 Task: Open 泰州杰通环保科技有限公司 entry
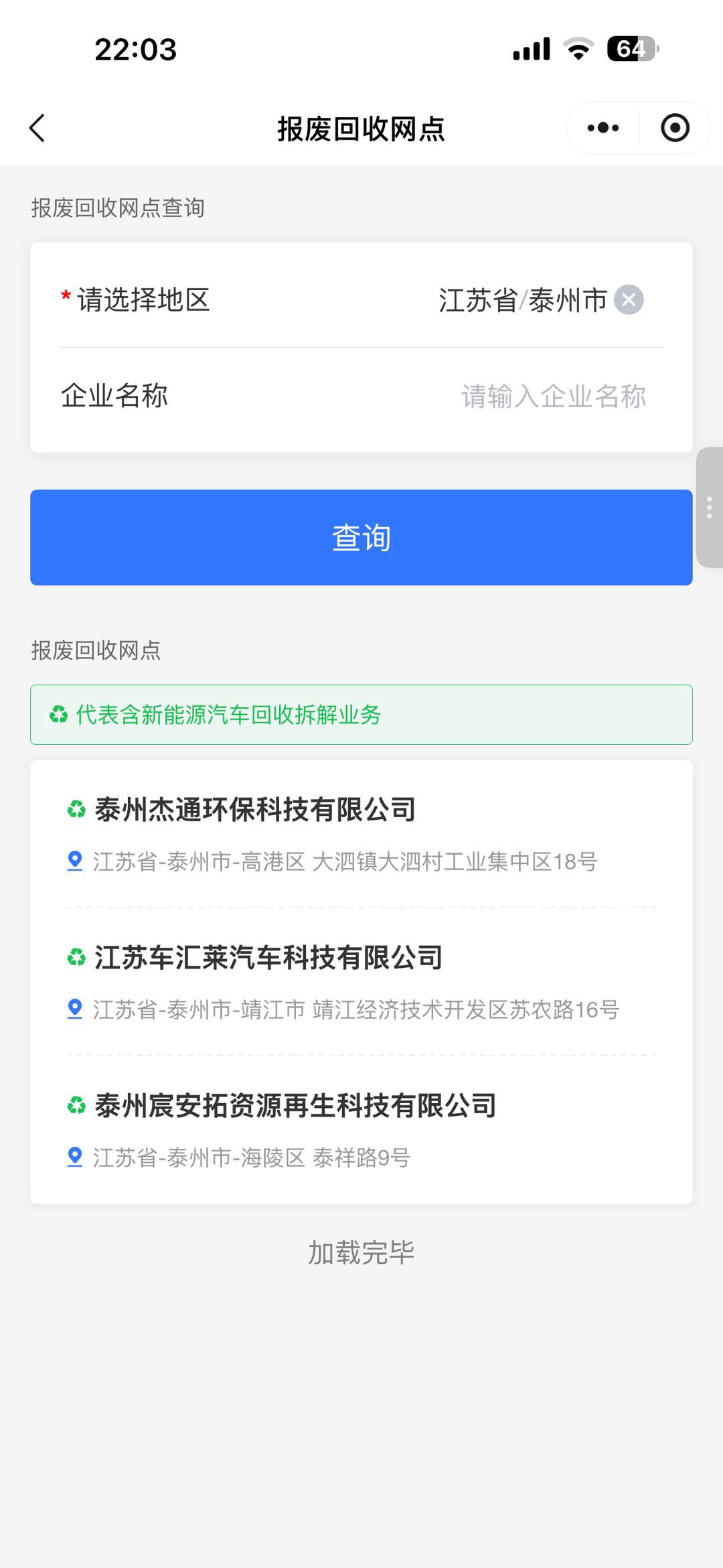point(255,810)
